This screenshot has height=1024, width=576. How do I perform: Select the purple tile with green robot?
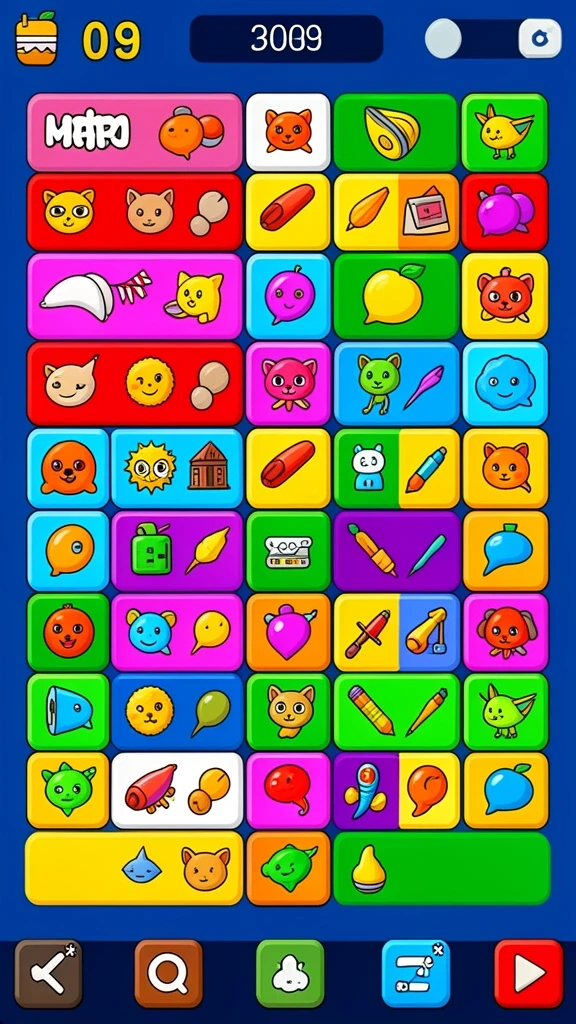click(176, 551)
